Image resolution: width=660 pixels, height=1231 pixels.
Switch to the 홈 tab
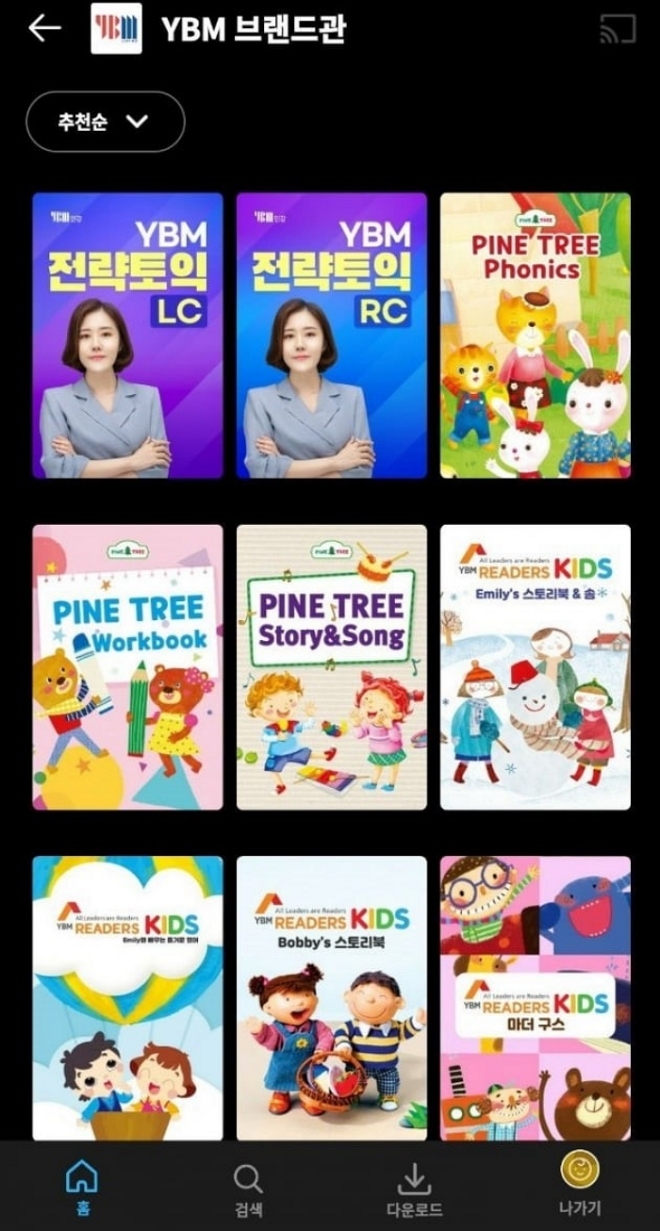(82, 1187)
